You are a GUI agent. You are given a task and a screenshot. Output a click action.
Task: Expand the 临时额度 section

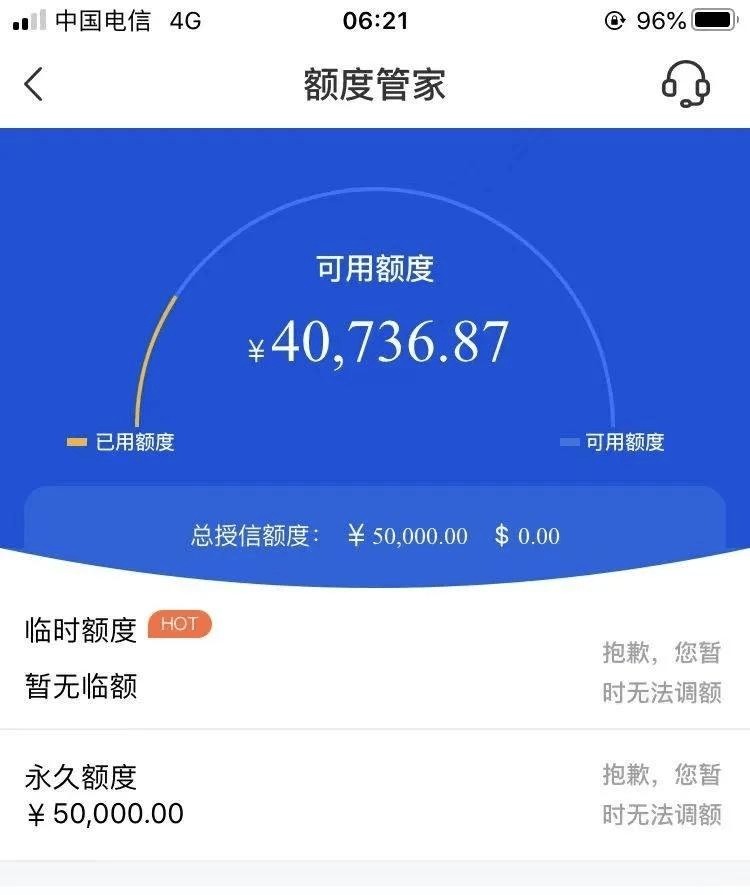pyautogui.click(x=77, y=624)
